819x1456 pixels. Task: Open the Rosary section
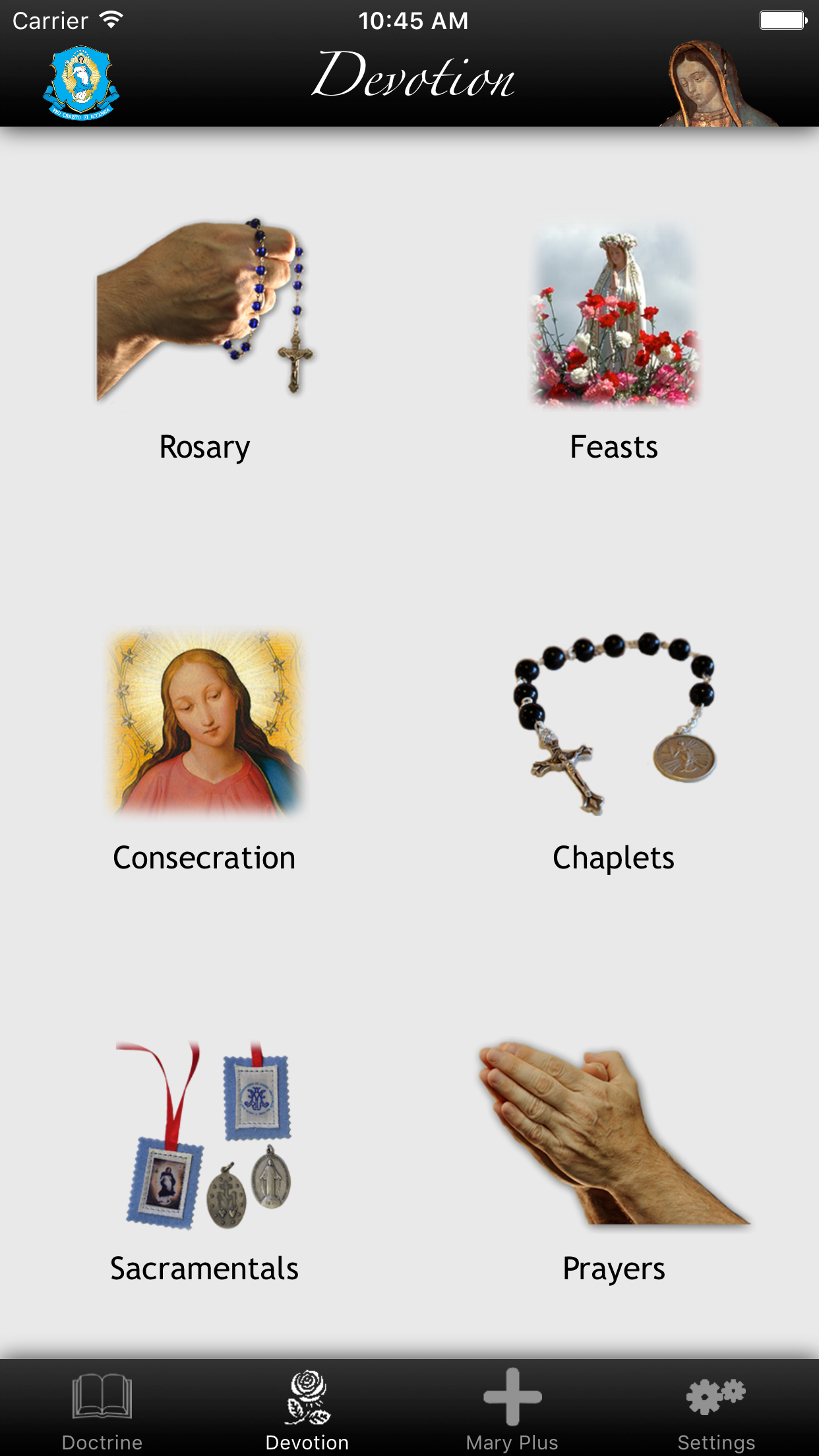(x=205, y=340)
